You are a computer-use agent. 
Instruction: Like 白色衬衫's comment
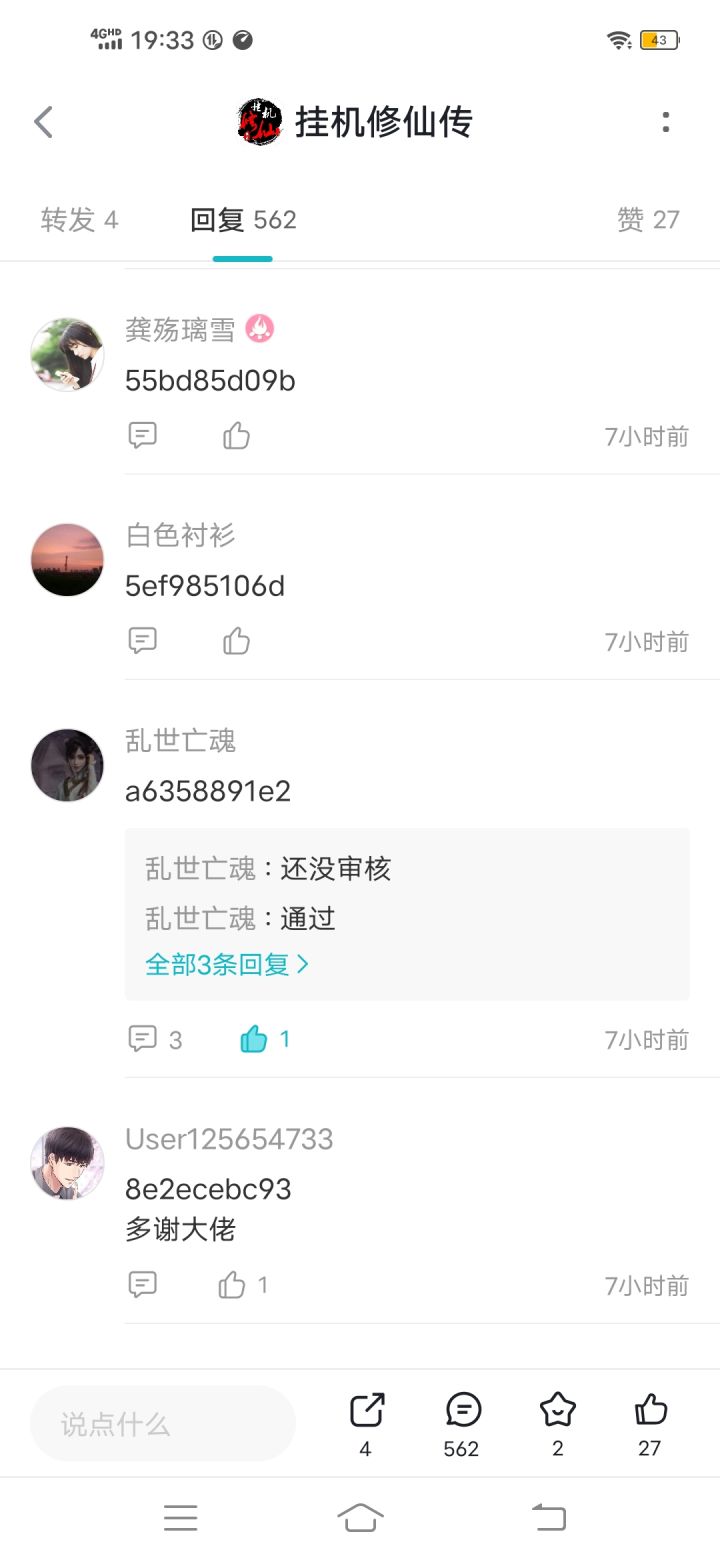point(236,641)
